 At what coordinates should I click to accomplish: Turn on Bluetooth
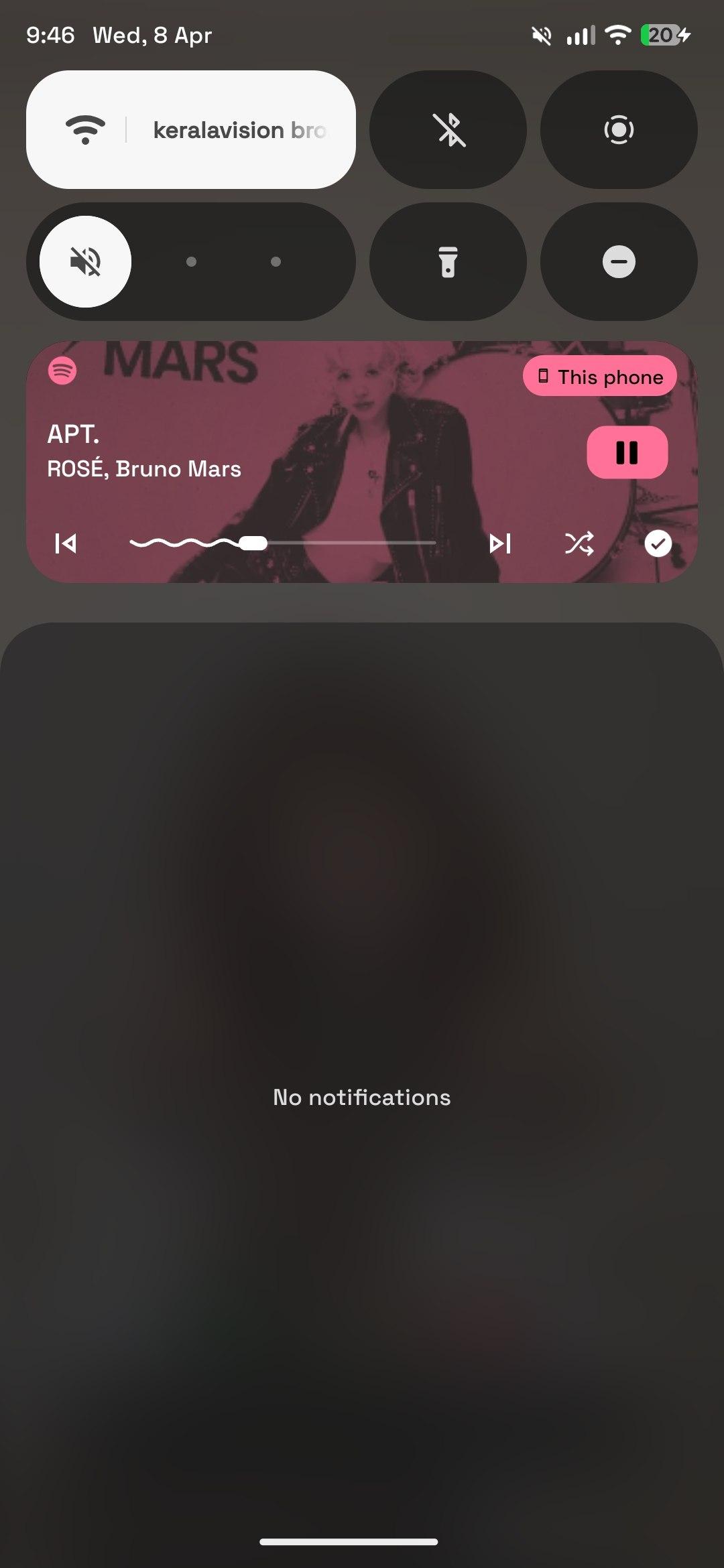point(448,129)
